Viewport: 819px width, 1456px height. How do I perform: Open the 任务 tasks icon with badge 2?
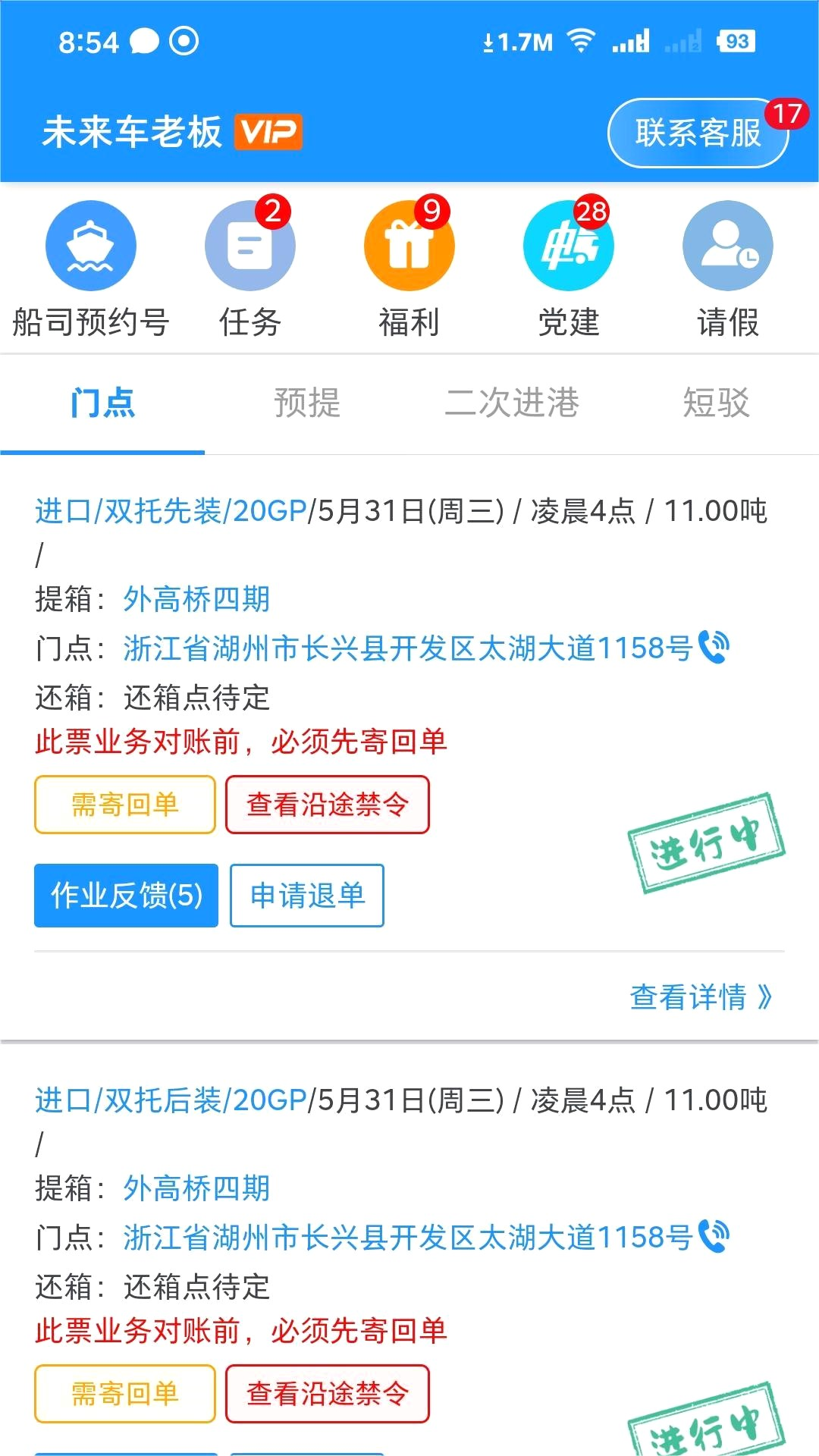click(x=250, y=246)
